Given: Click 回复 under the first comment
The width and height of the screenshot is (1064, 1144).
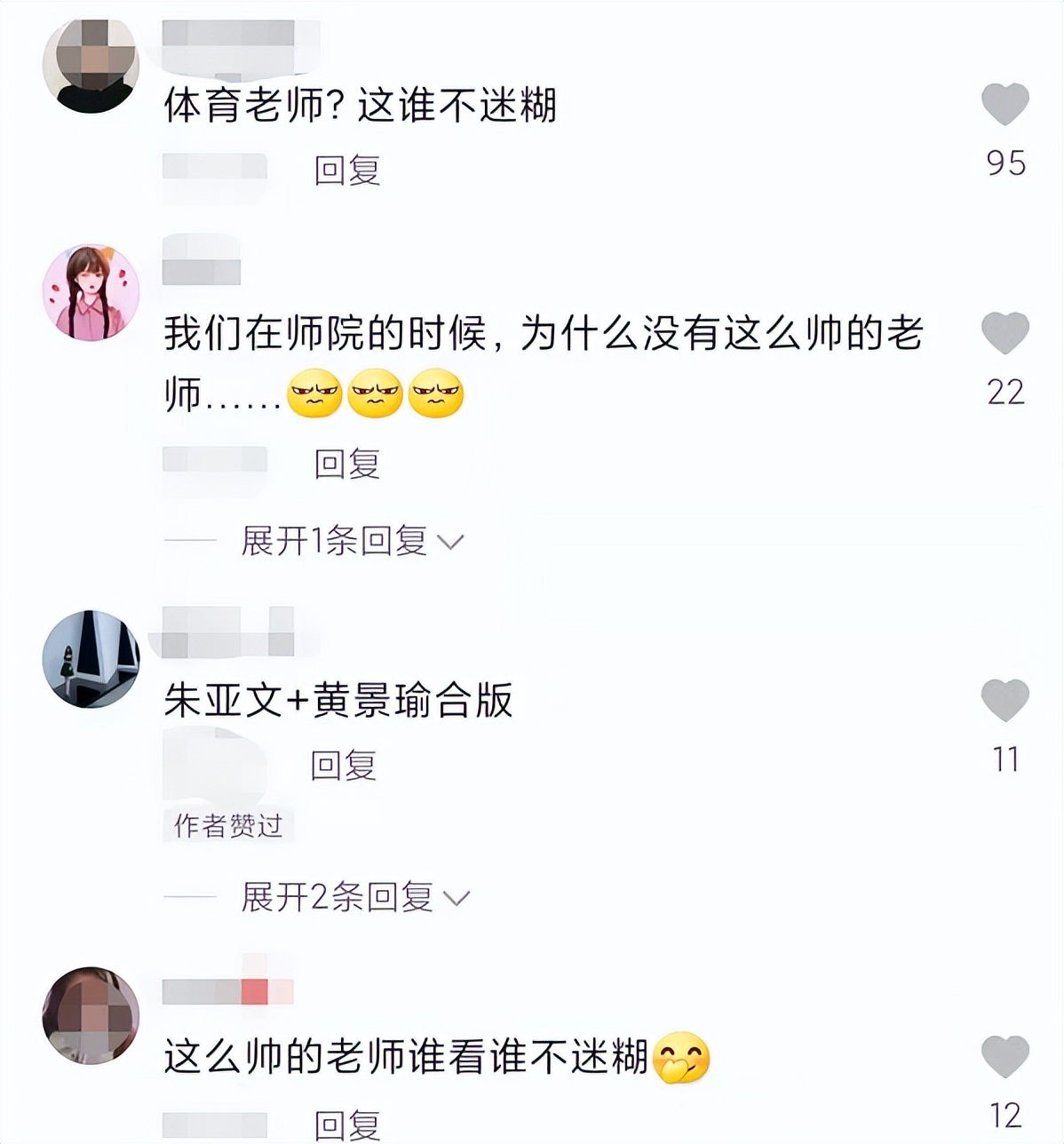Looking at the screenshot, I should click(345, 171).
